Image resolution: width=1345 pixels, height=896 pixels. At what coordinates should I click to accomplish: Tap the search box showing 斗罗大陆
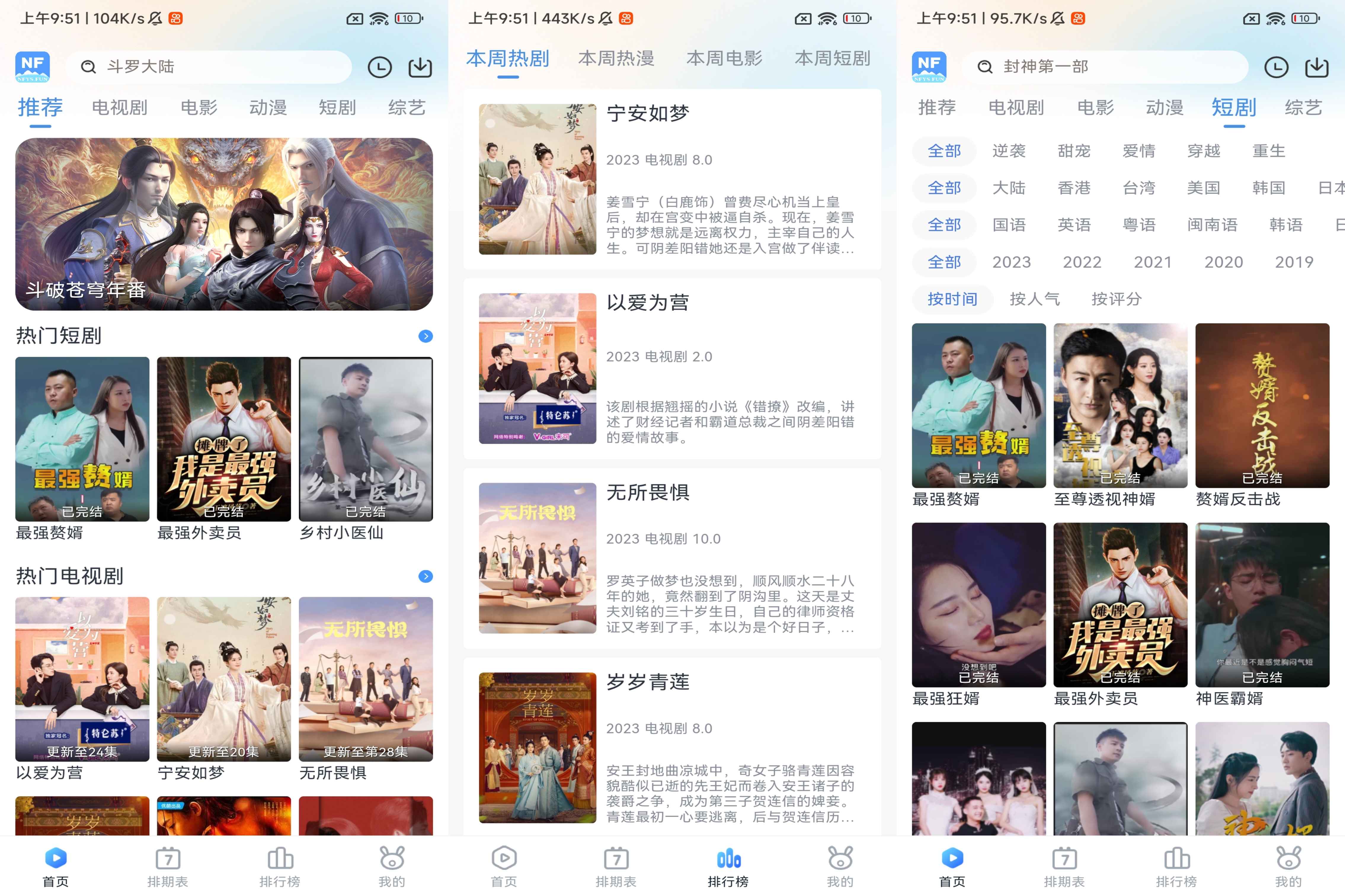click(x=209, y=67)
